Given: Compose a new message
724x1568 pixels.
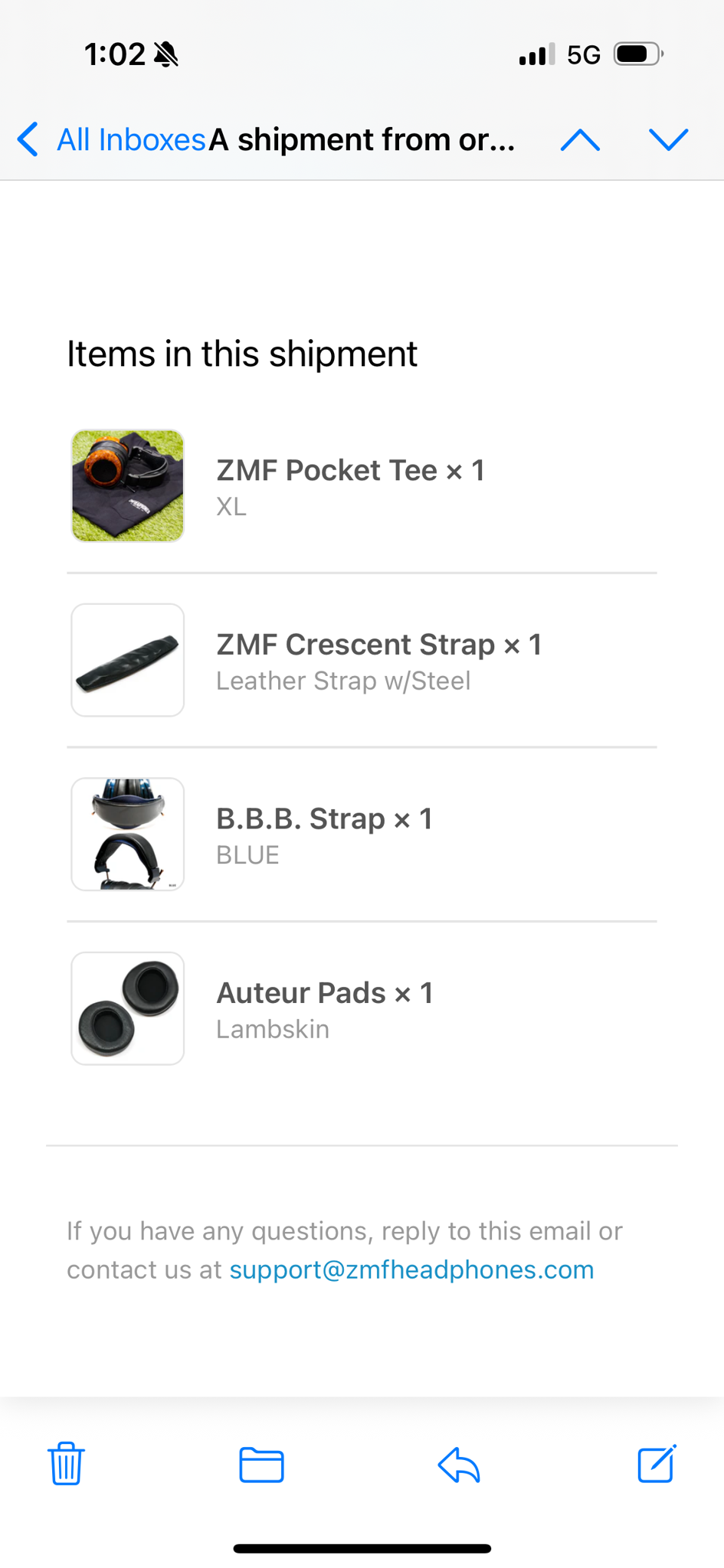Looking at the screenshot, I should pyautogui.click(x=657, y=1464).
